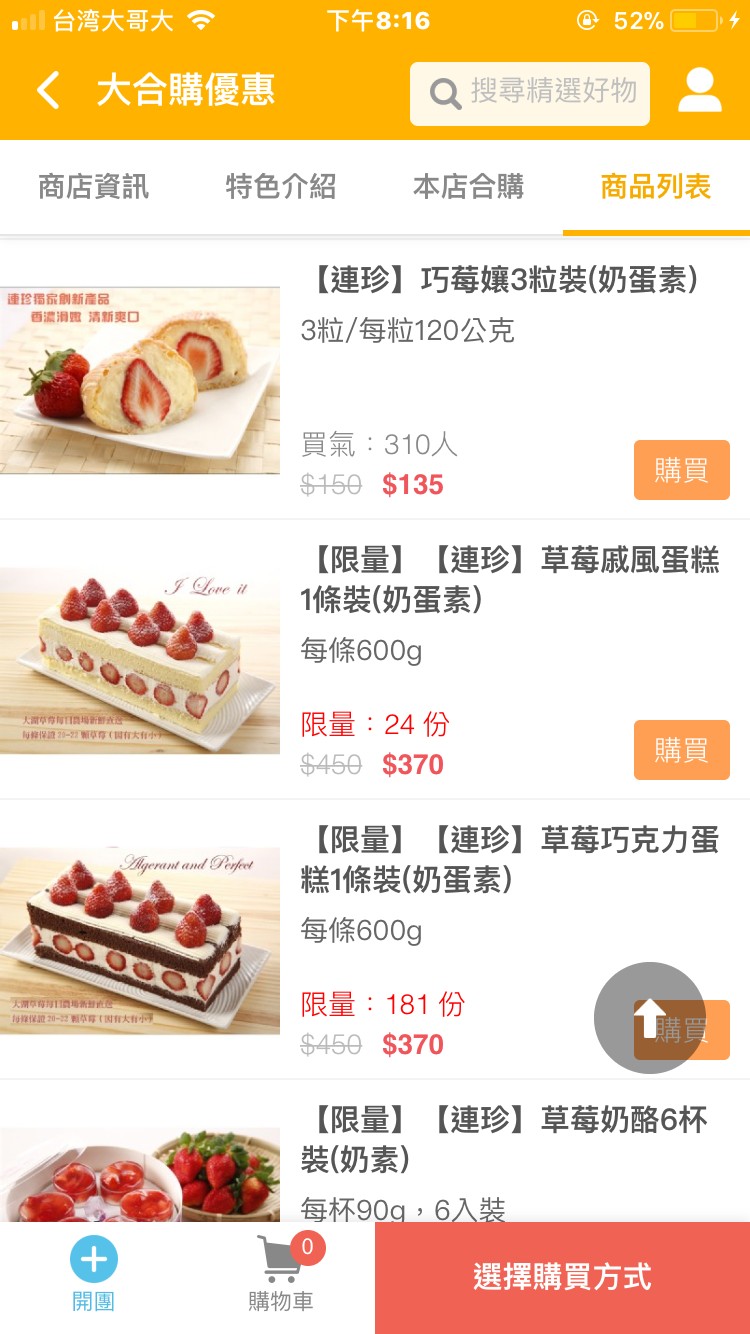Switch to the 商店資訊 tab

(93, 187)
